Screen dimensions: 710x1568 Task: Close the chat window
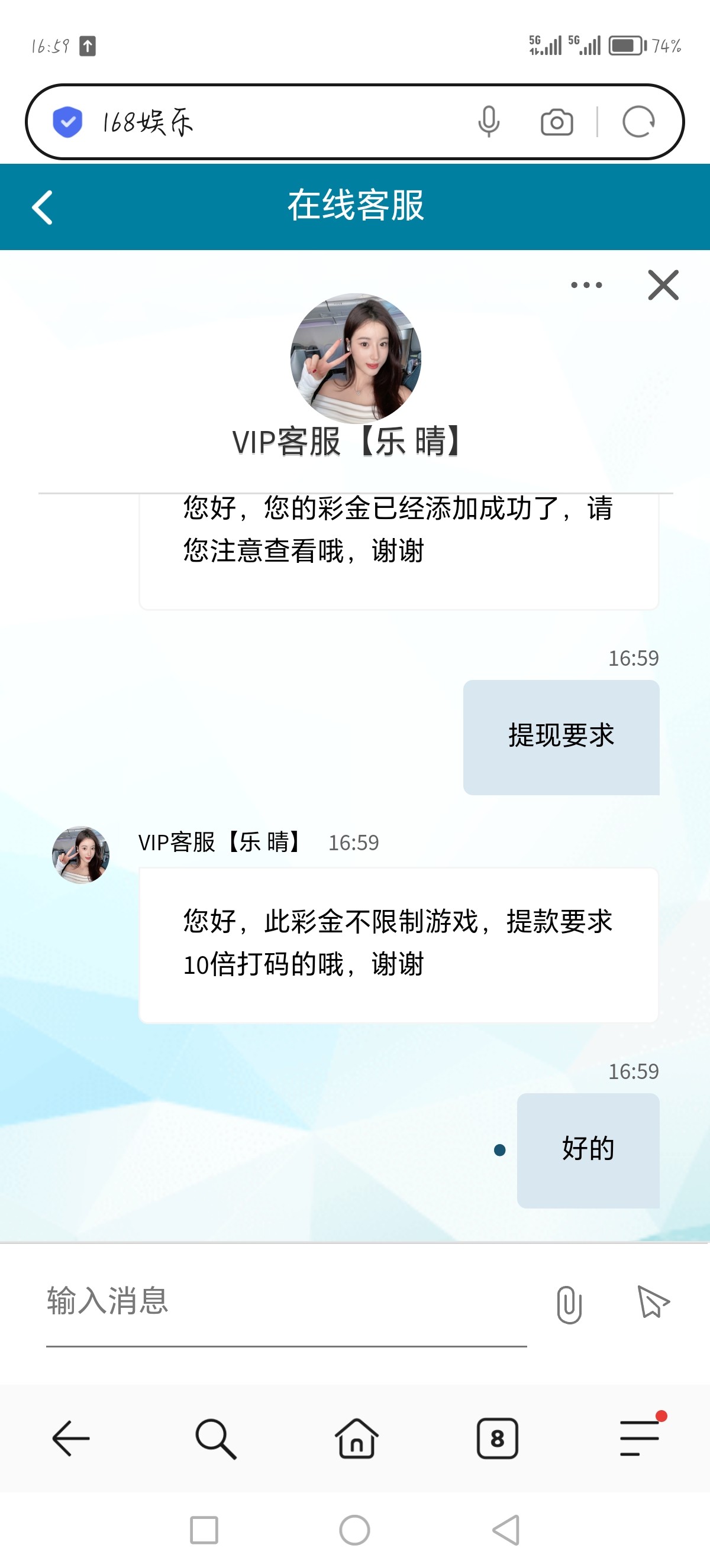663,285
